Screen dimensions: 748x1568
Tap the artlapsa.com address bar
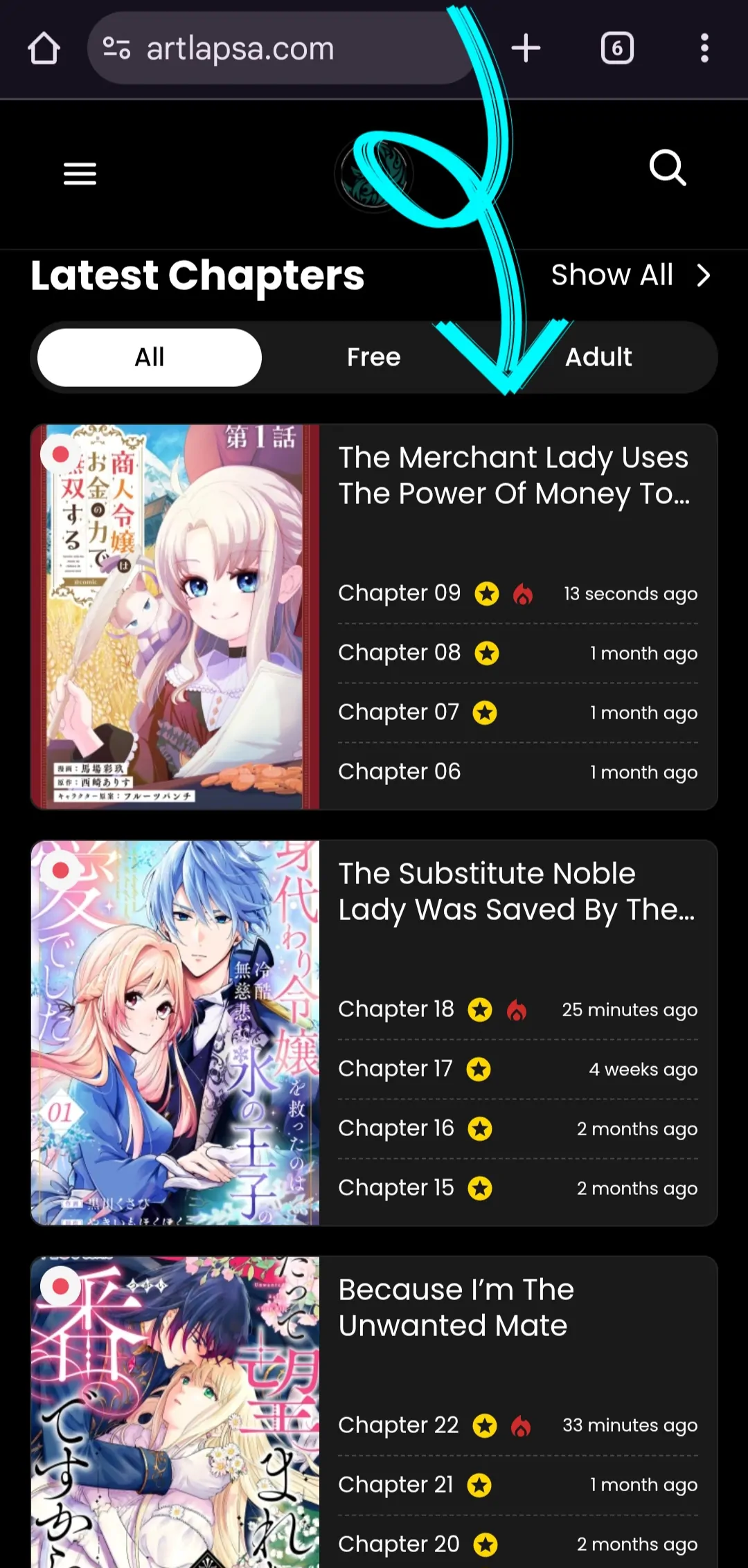pos(277,48)
